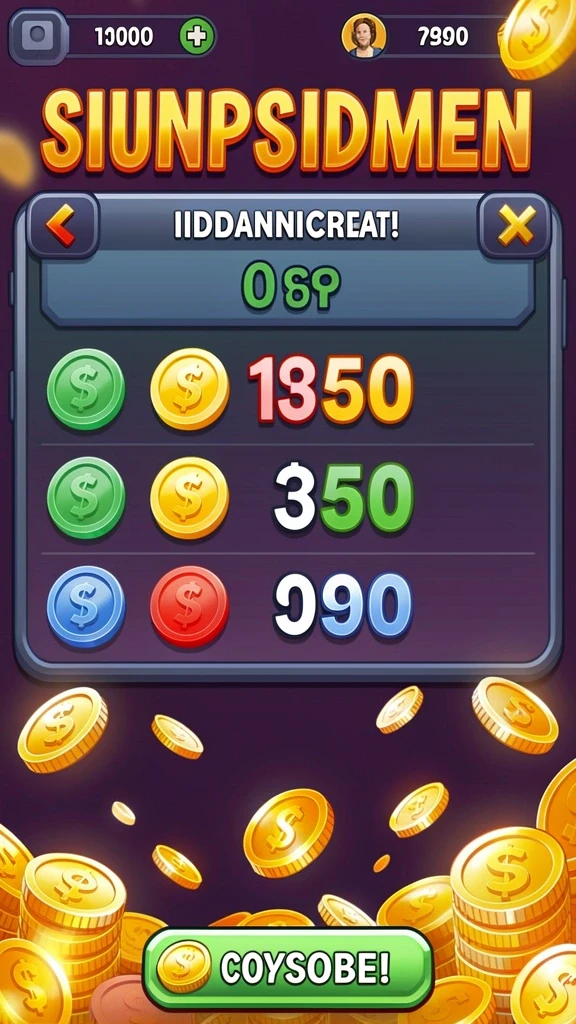Tap the green COYSOBE! button
Screen dimensions: 576x1024
coord(287,968)
